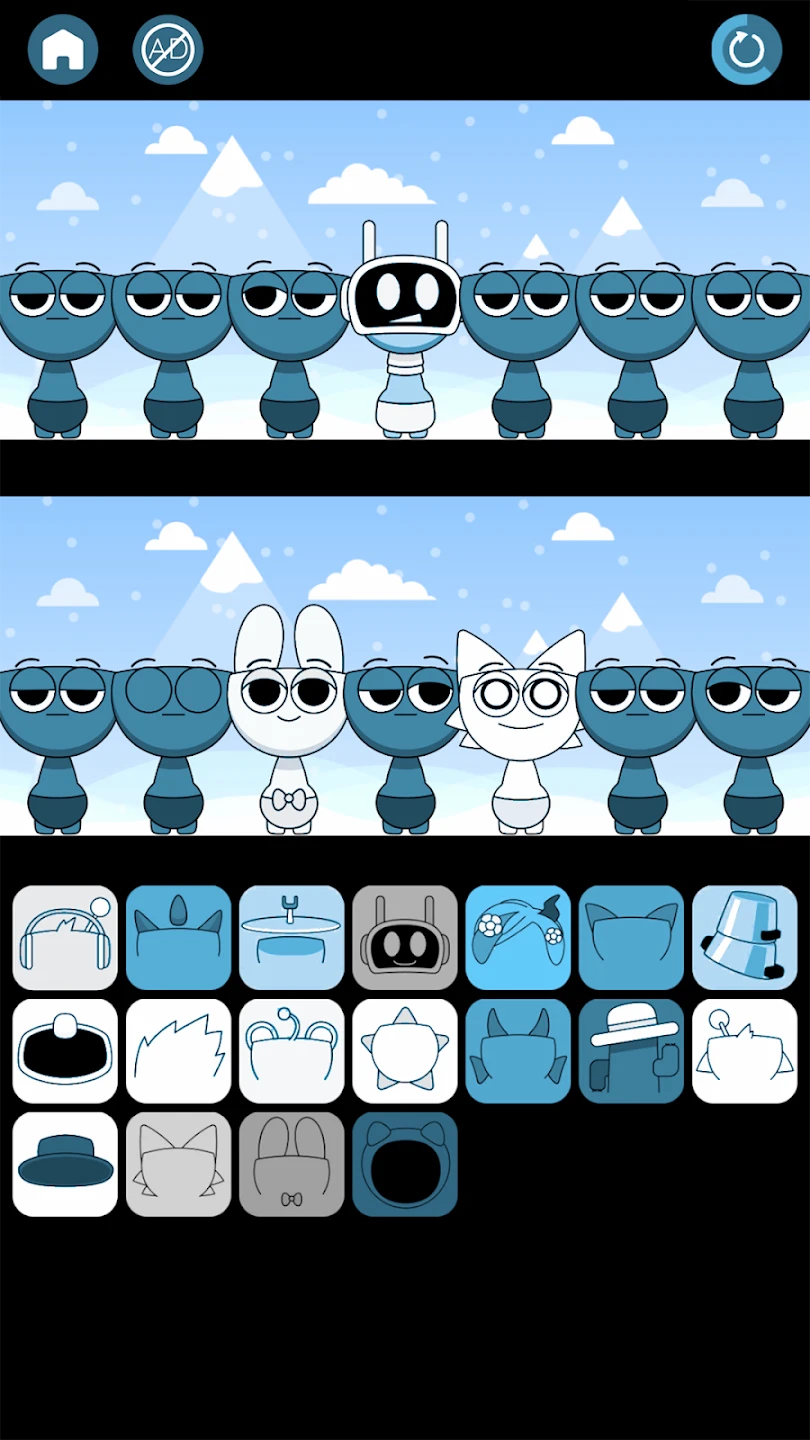Select the greyed bunny with bow tie tile
The width and height of the screenshot is (810, 1440).
pos(291,1164)
